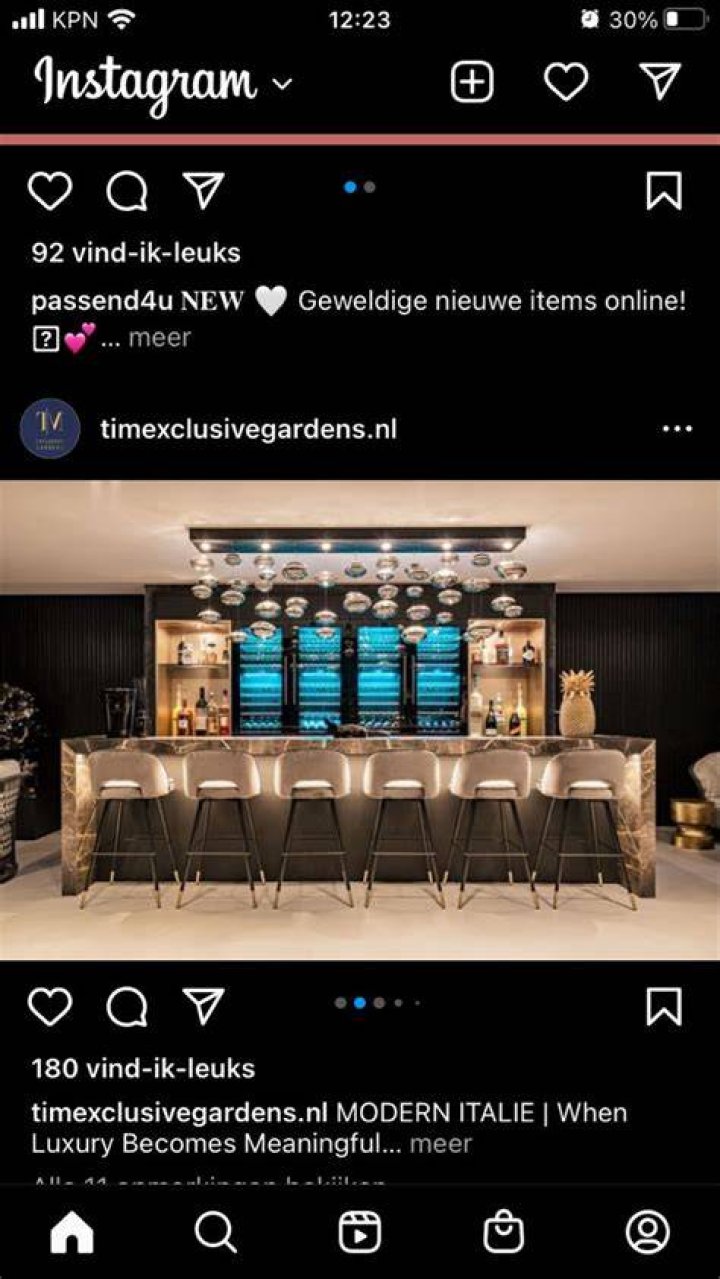The image size is (720, 1279).
Task: Like the passend4u post
Action: point(50,190)
